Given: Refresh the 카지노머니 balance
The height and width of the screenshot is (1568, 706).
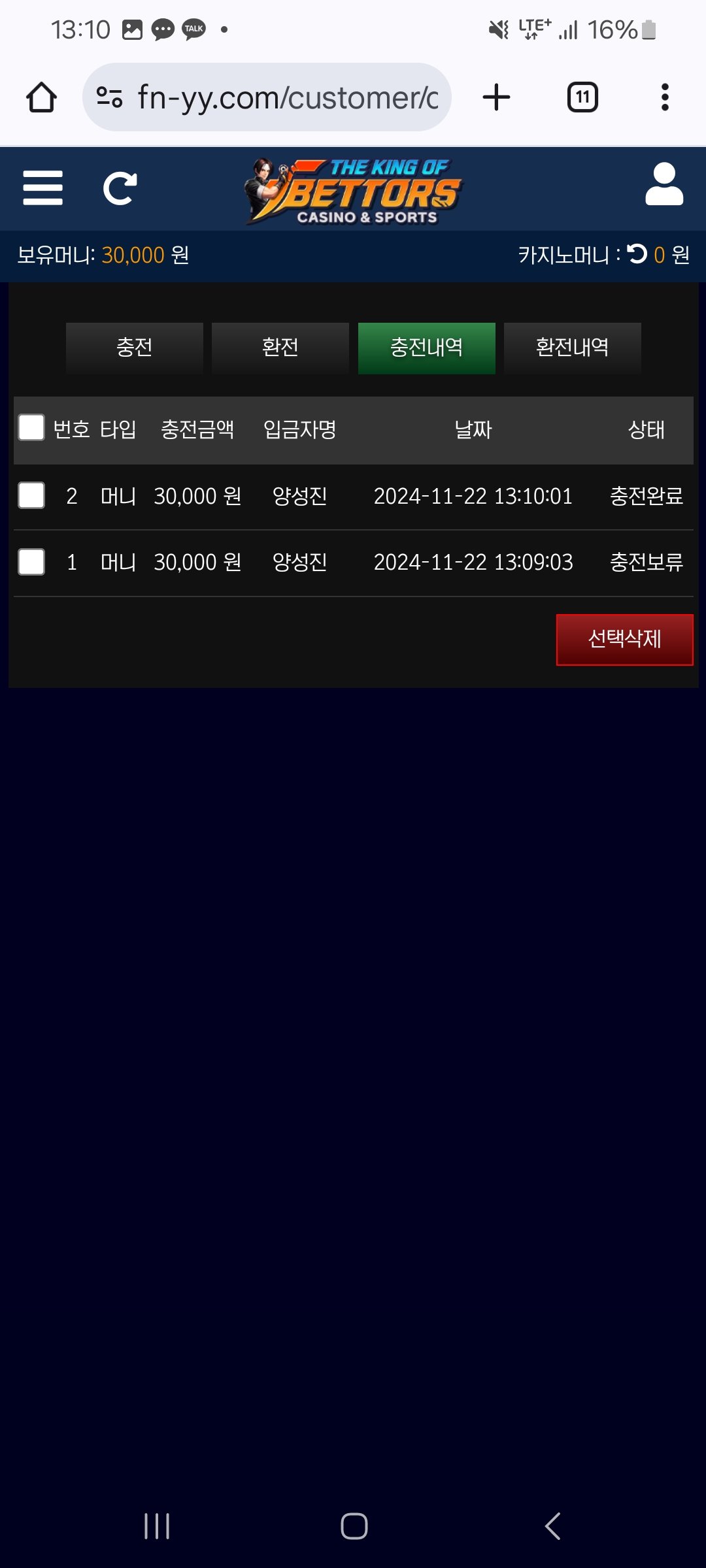Looking at the screenshot, I should click(x=637, y=253).
